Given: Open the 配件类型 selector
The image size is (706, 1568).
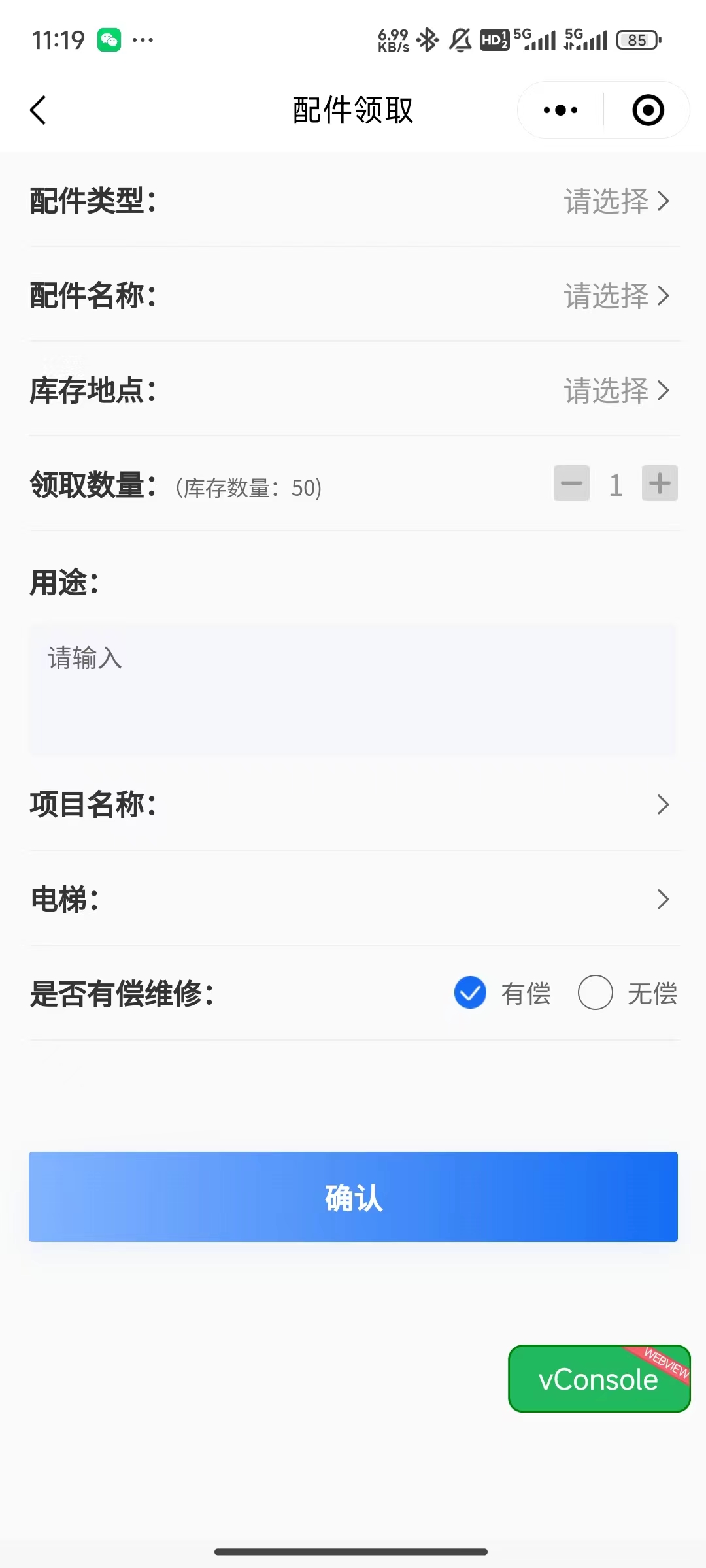Looking at the screenshot, I should pyautogui.click(x=616, y=201).
